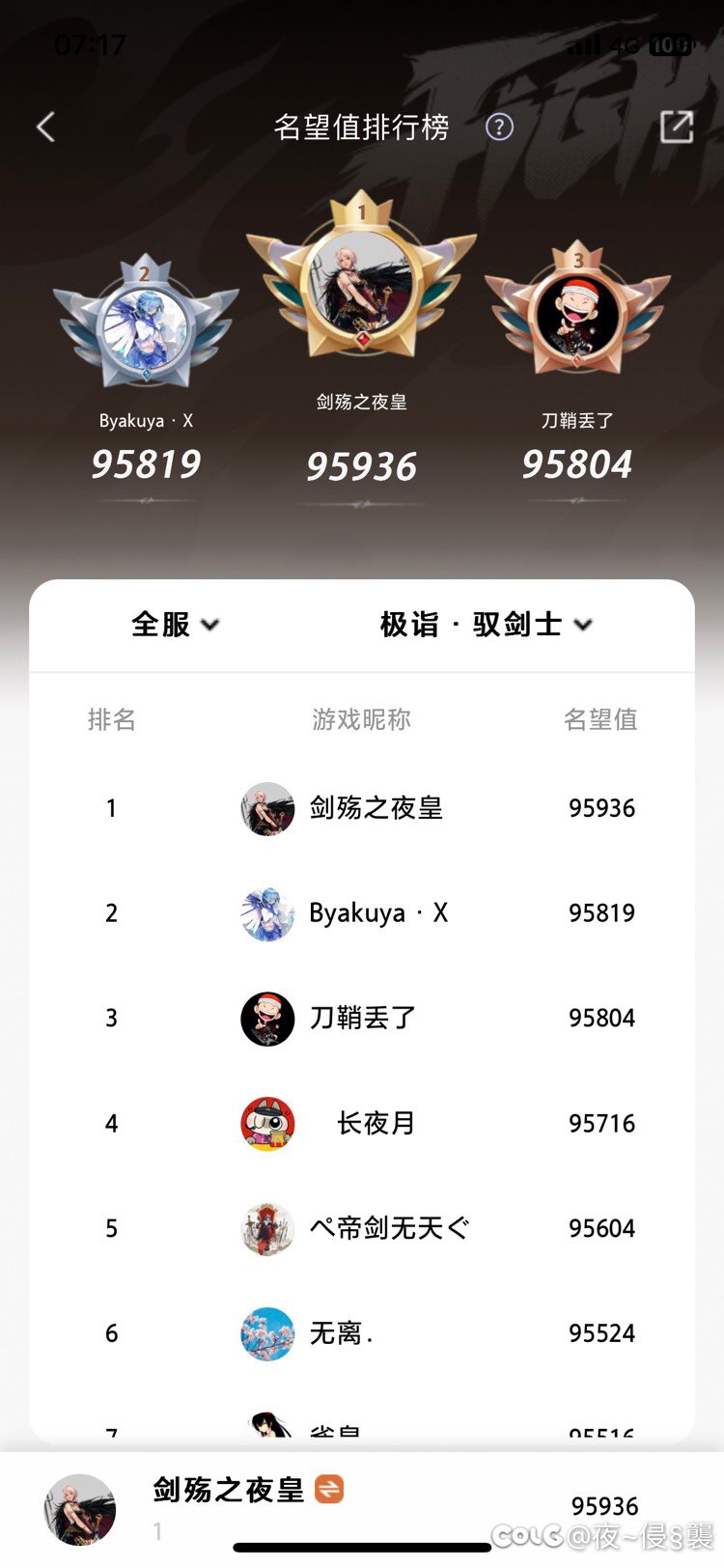Tap 刀鞘丢了's avatar in the list
The image size is (724, 1568).
(x=266, y=1019)
